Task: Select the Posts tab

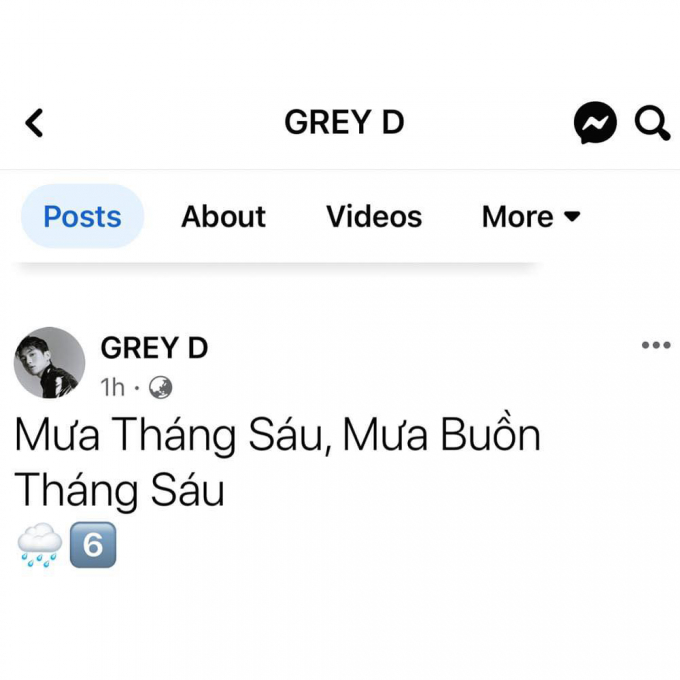Action: pos(82,216)
